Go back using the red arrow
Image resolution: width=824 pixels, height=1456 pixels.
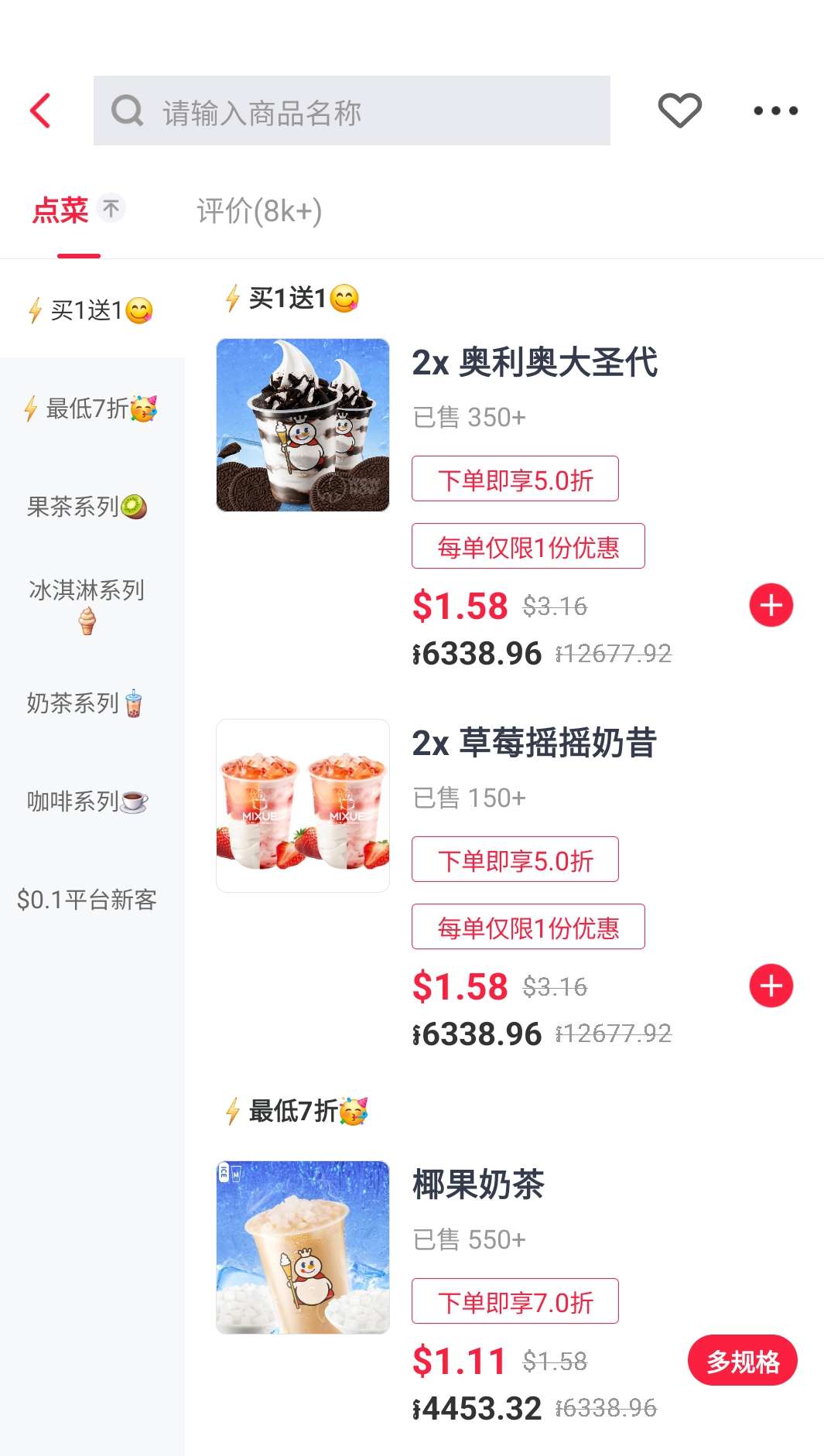pos(41,111)
